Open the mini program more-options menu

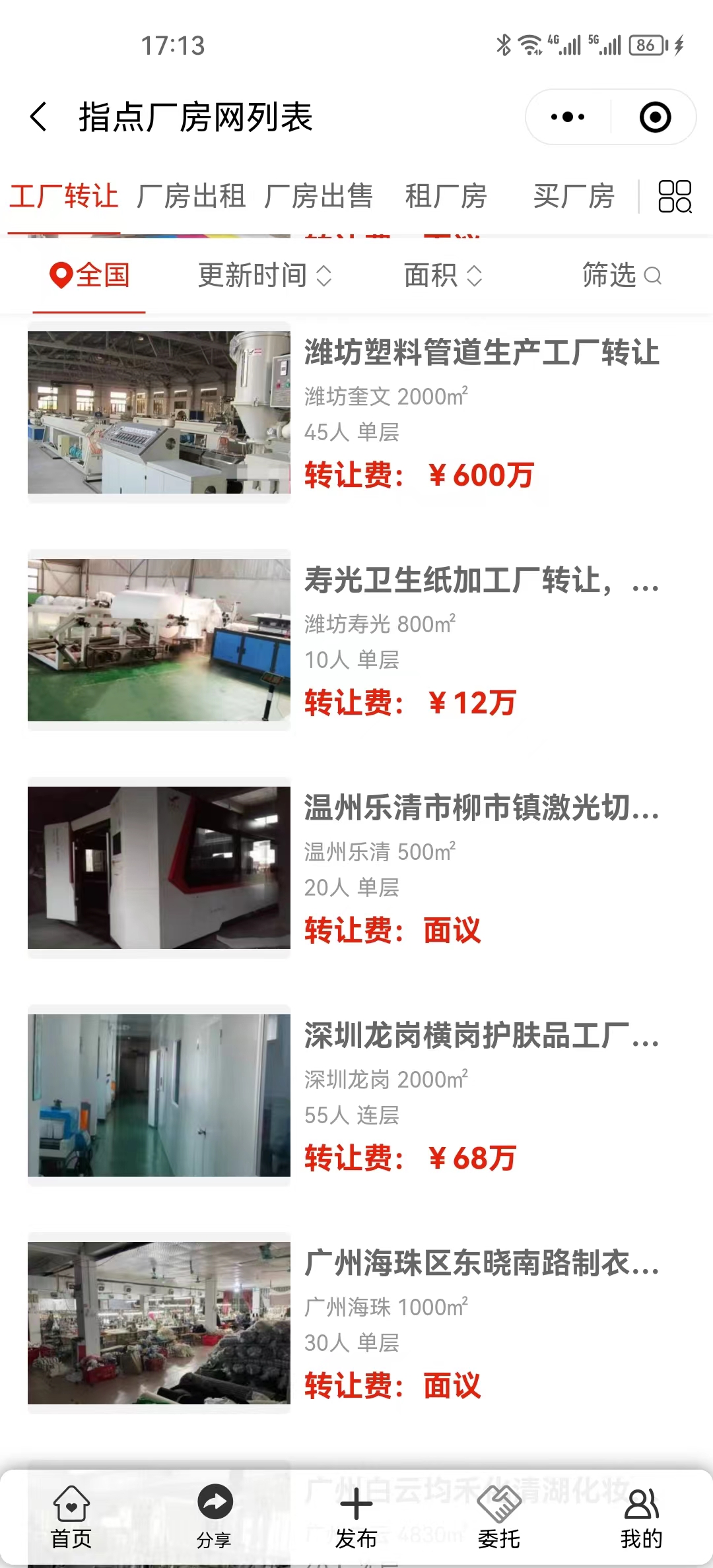tap(568, 117)
